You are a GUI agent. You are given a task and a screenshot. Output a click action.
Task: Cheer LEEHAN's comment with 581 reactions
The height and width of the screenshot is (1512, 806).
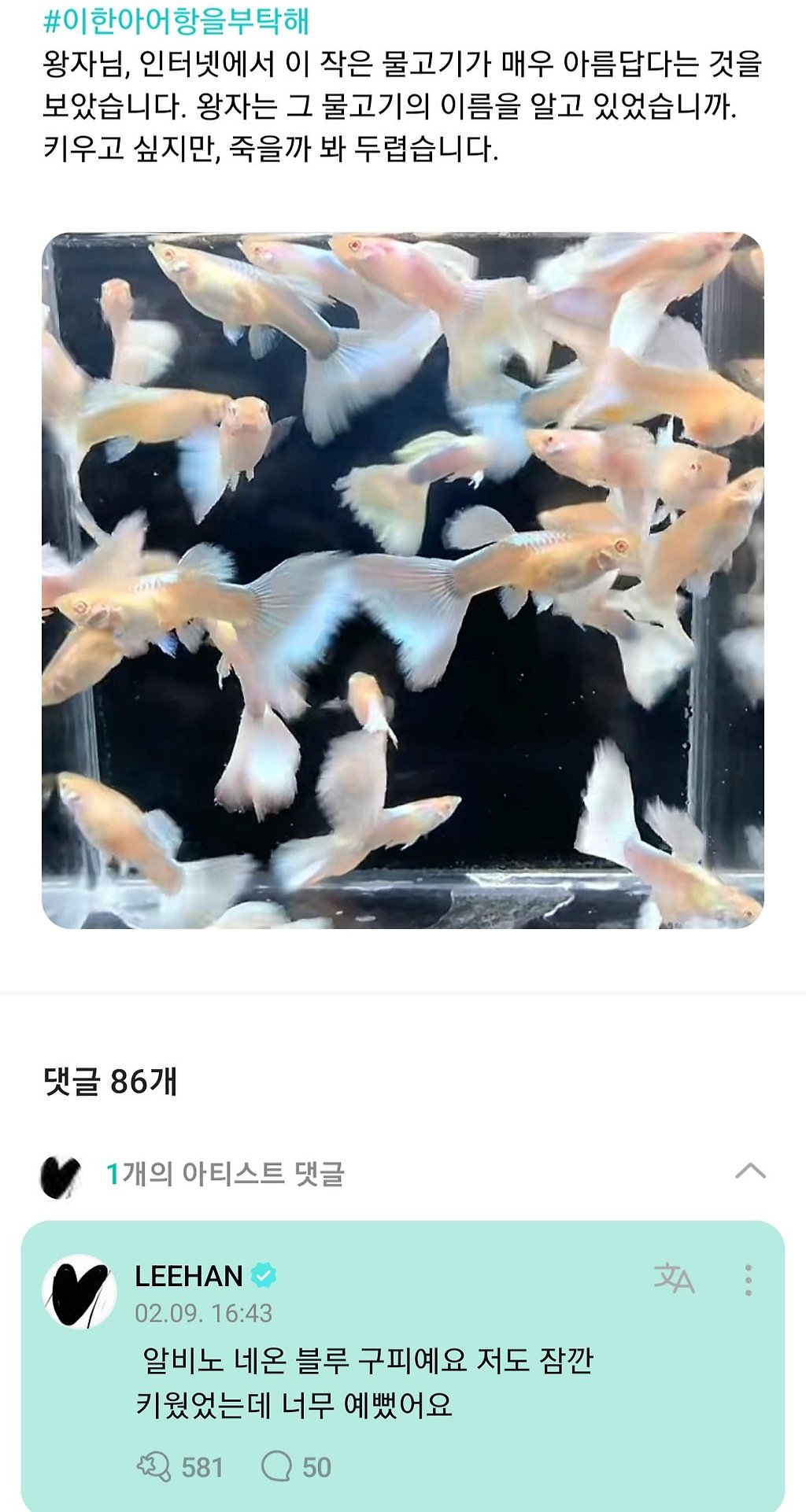pyautogui.click(x=154, y=1466)
